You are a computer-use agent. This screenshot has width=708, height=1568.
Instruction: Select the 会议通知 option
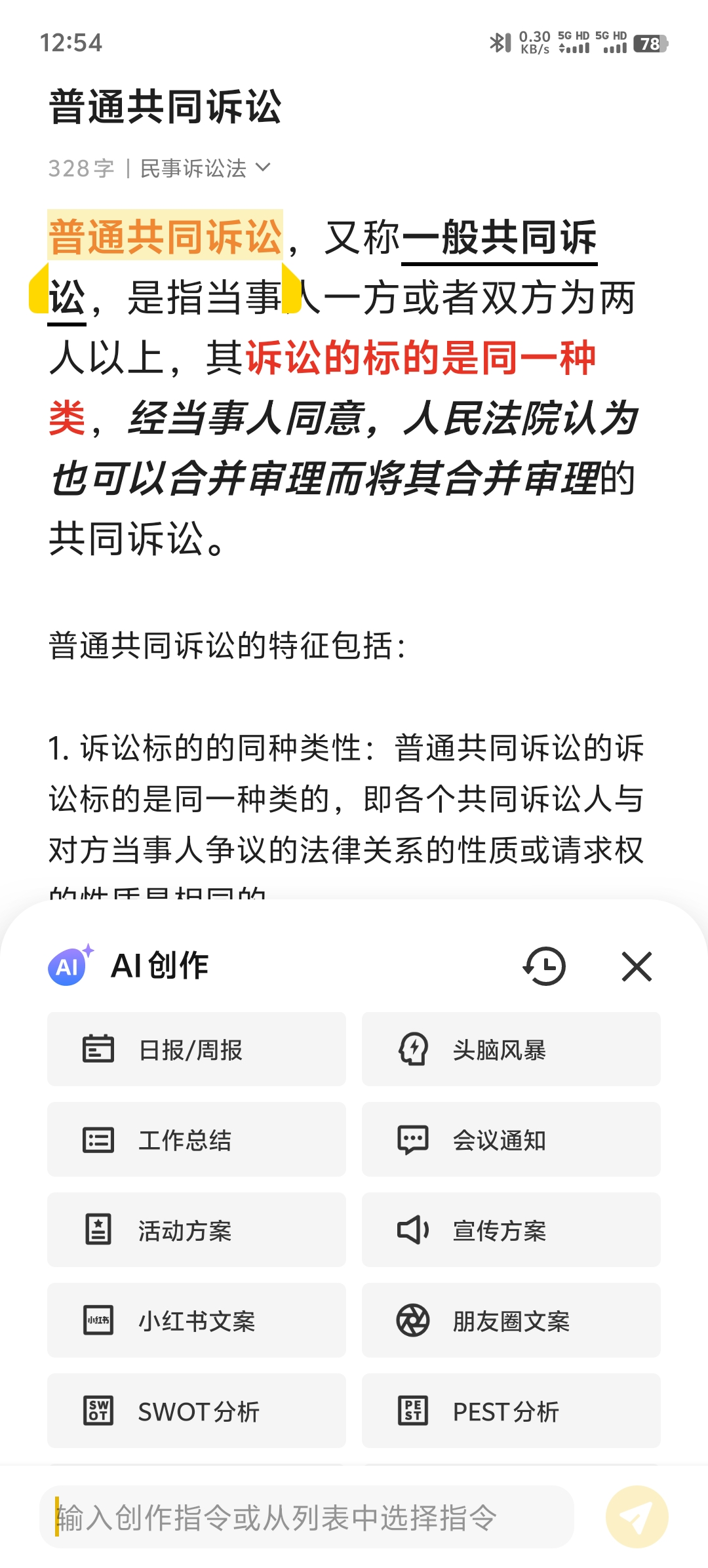511,1140
